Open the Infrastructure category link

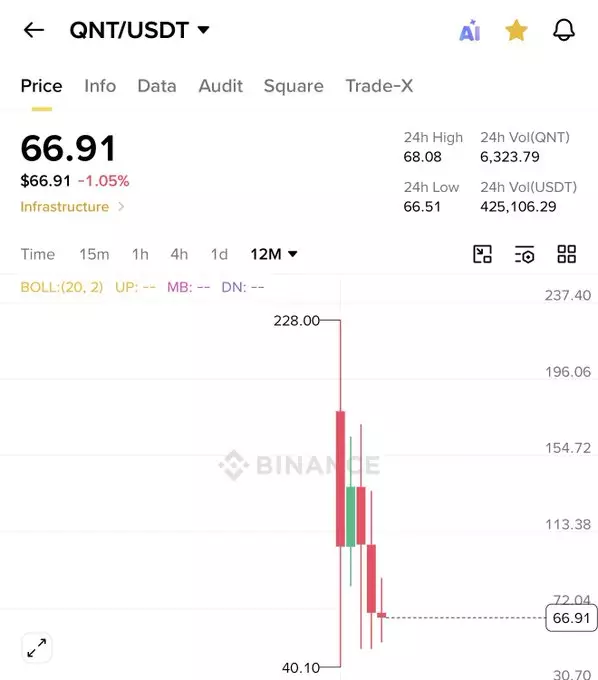(x=72, y=206)
